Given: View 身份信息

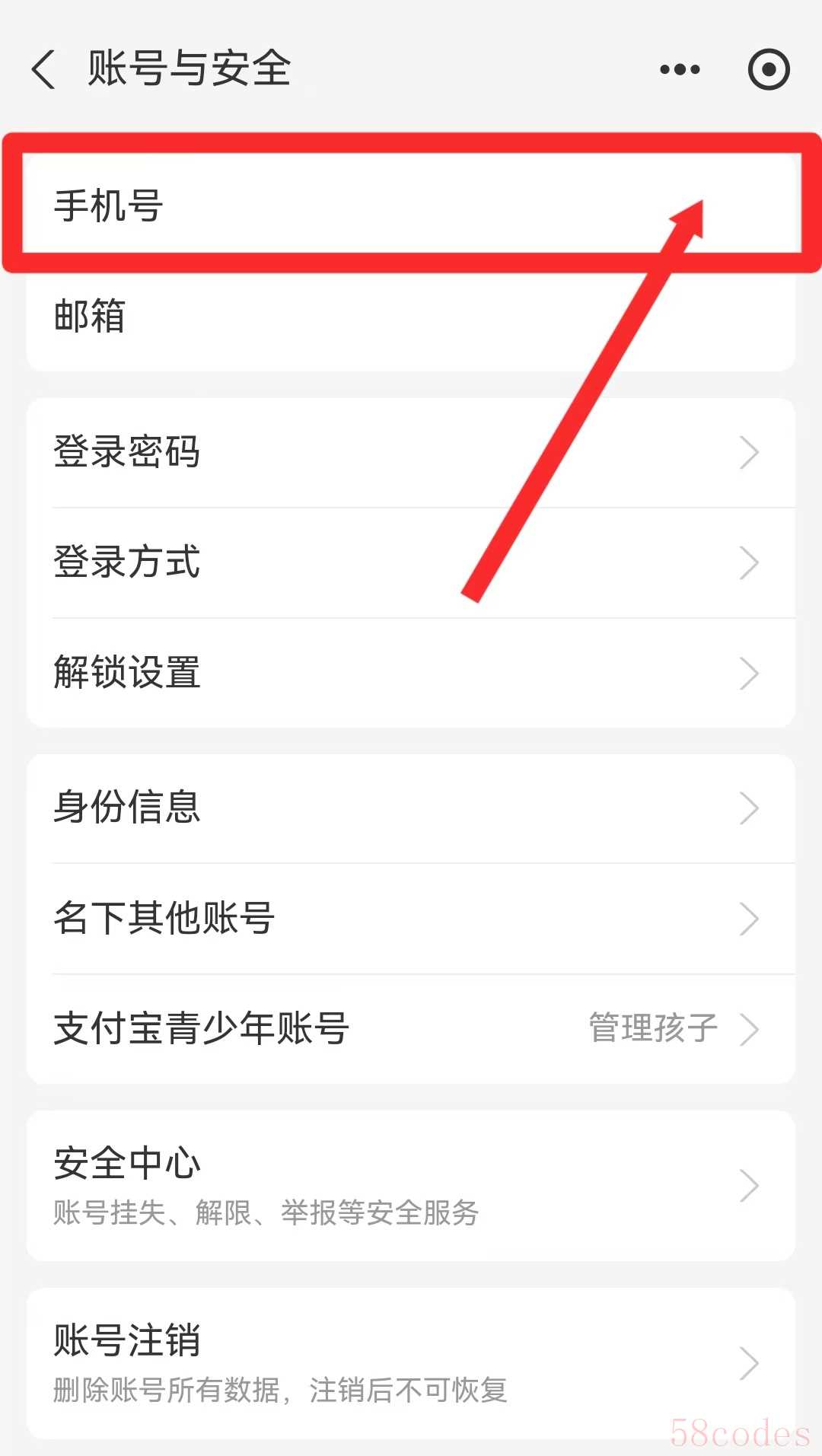Looking at the screenshot, I should pos(411,808).
